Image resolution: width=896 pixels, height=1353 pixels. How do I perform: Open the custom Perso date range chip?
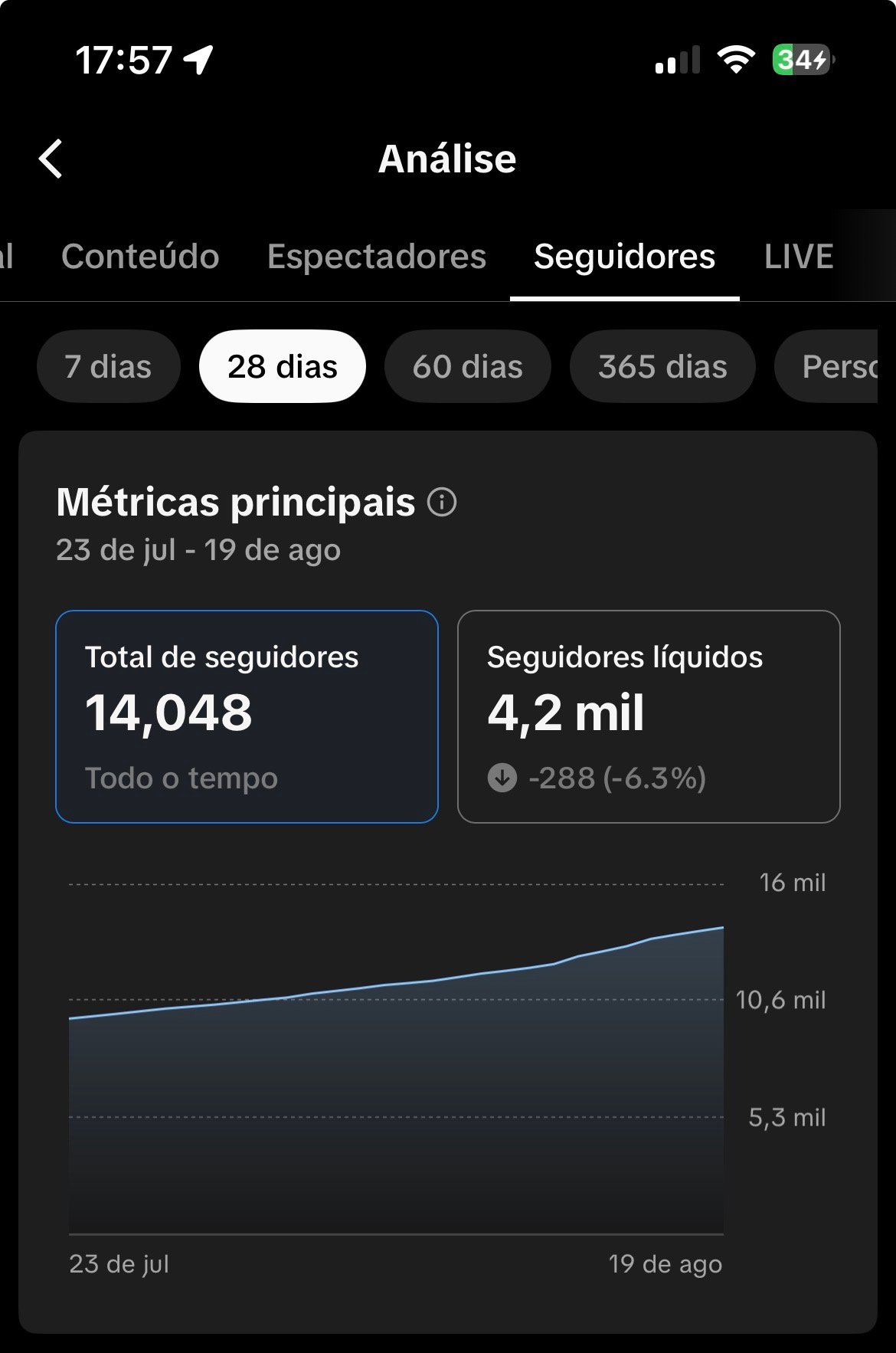(827, 366)
